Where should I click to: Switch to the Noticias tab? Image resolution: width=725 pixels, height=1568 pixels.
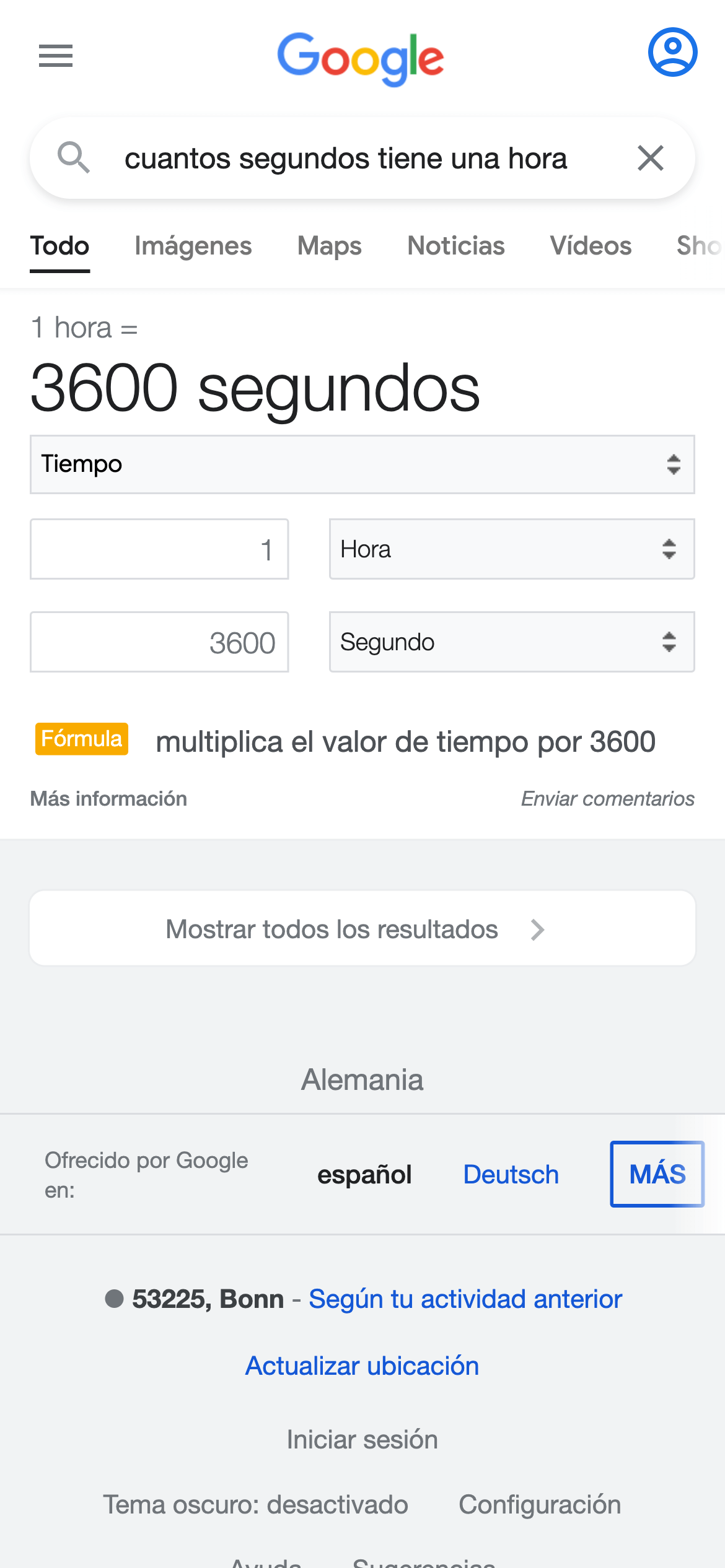[x=455, y=246]
